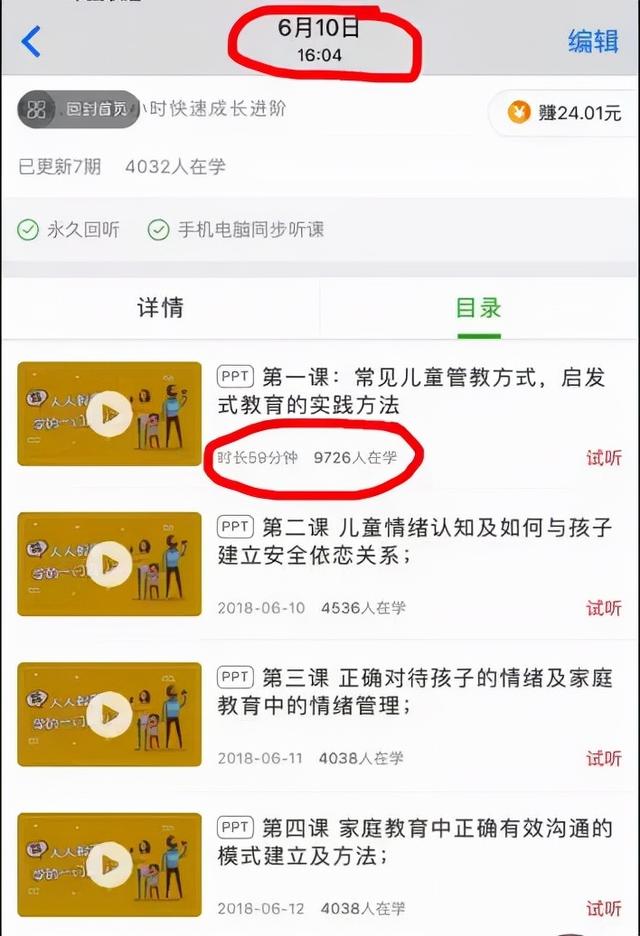
Task: Play the 第一课 video thumbnail
Action: pos(109,413)
